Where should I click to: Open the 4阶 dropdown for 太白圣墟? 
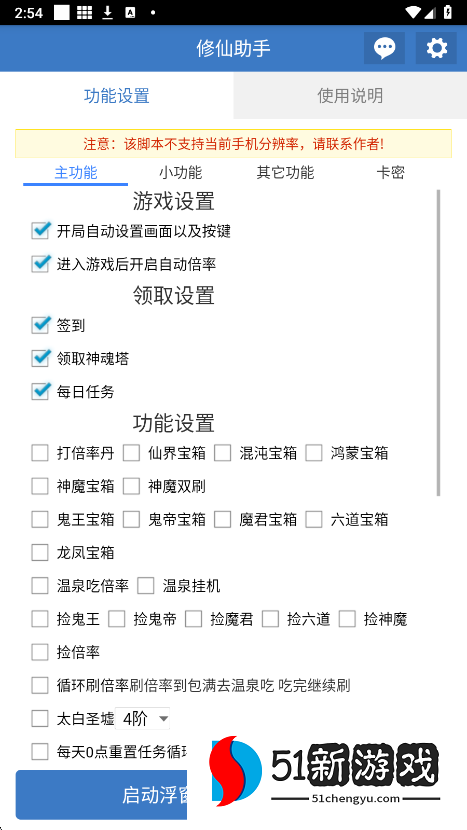(143, 718)
